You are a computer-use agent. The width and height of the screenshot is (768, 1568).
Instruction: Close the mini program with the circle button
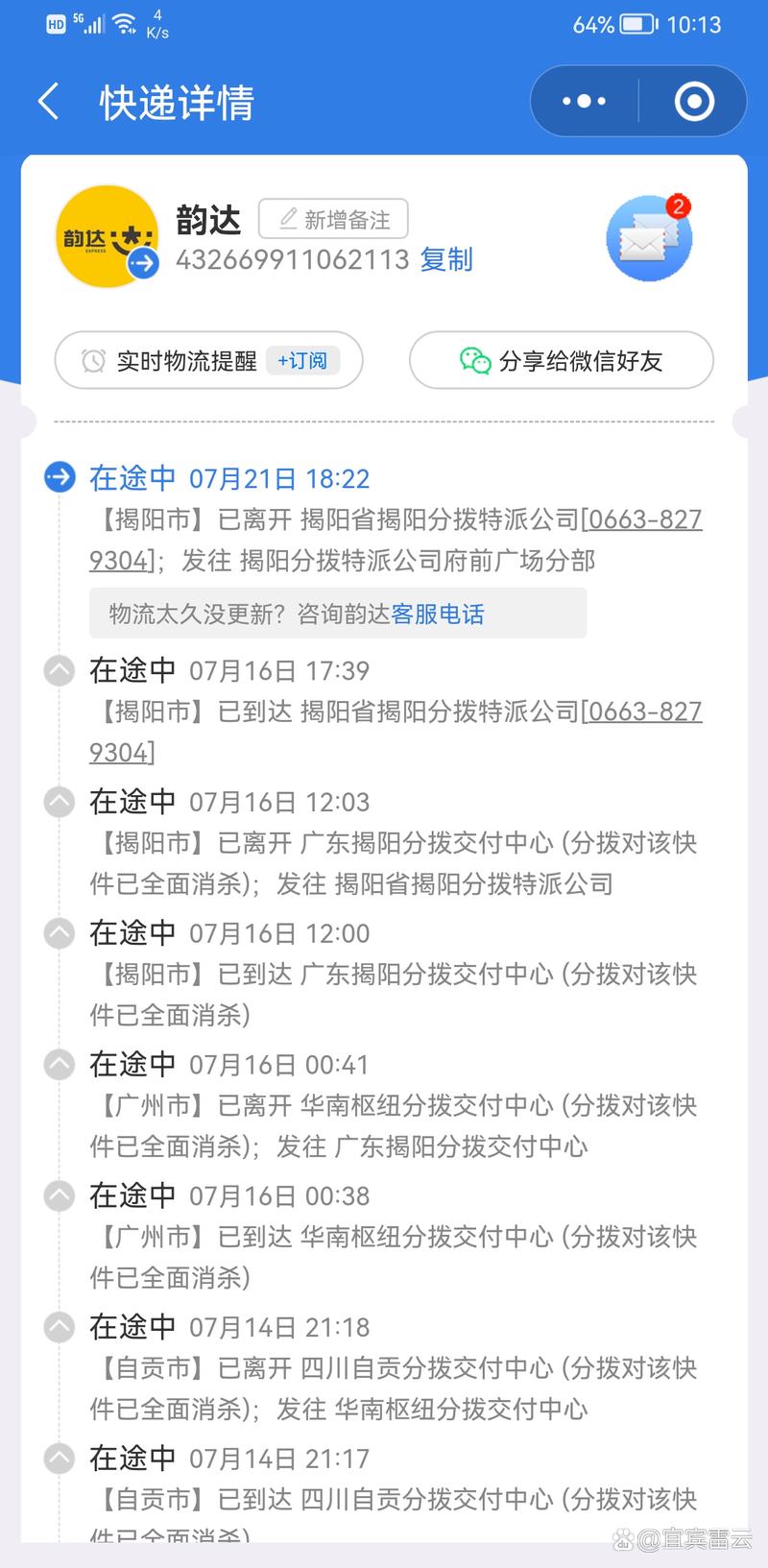pos(694,101)
